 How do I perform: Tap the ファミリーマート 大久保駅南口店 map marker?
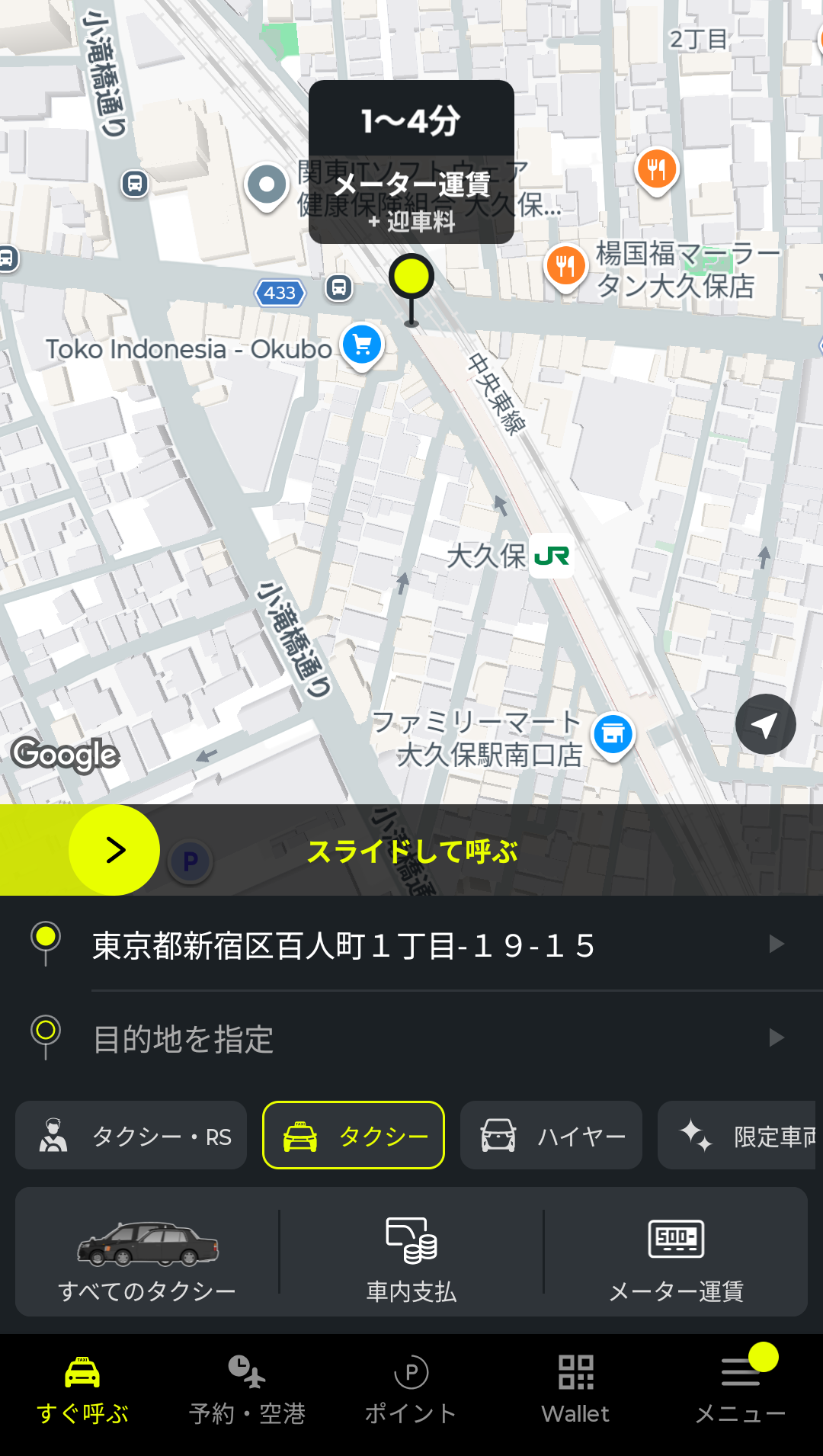[x=613, y=734]
